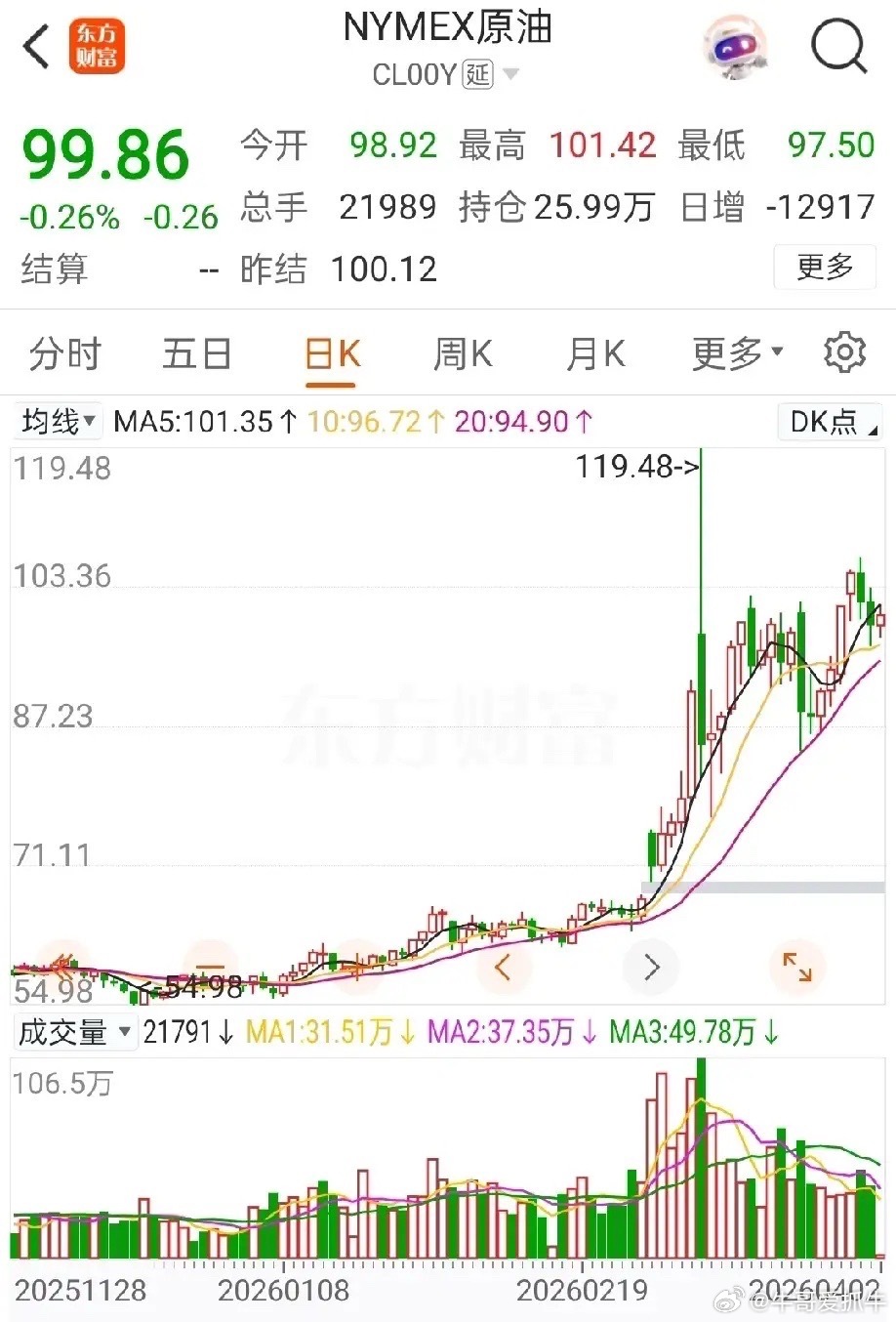The width and height of the screenshot is (896, 1322).
Task: Open the AI assistant robot icon
Action: click(736, 46)
